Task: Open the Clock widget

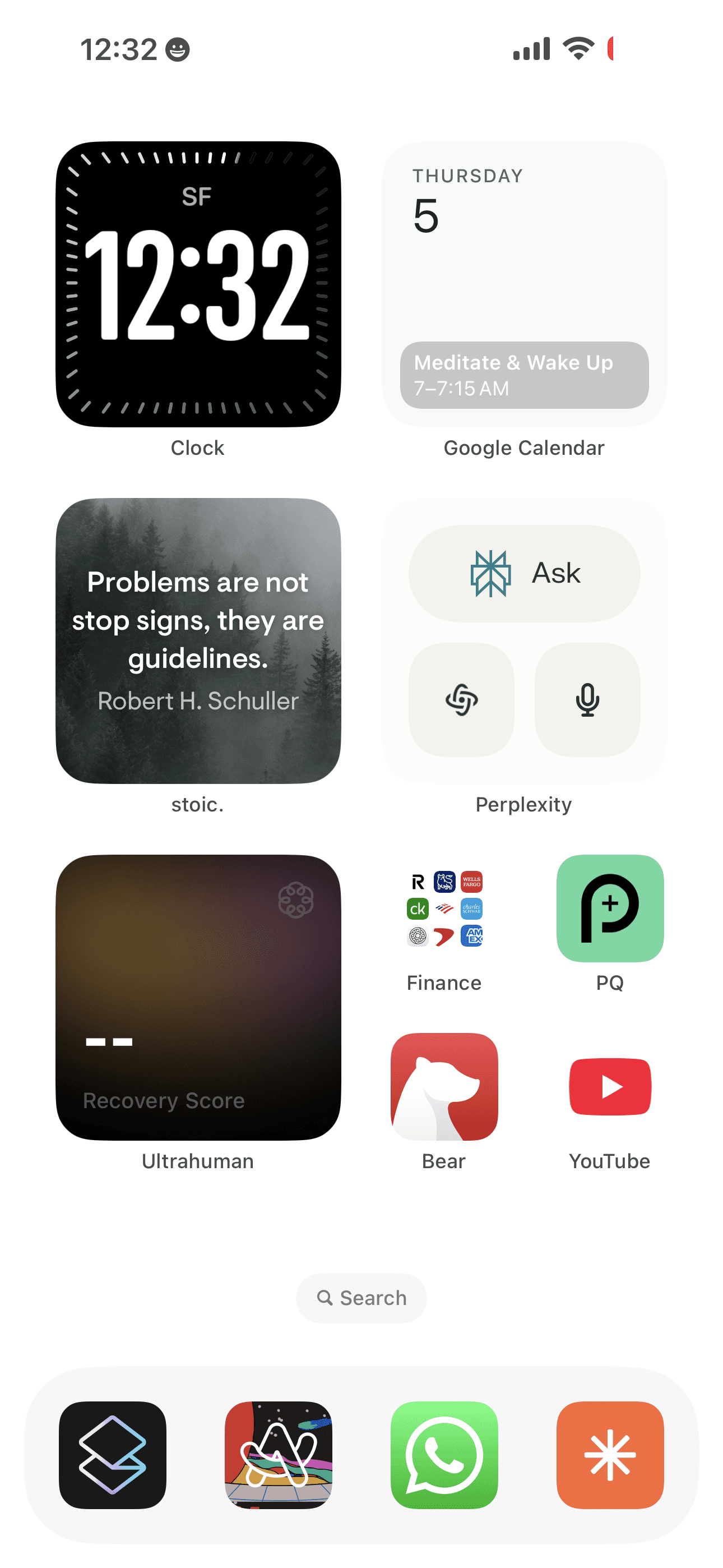Action: pos(198,284)
